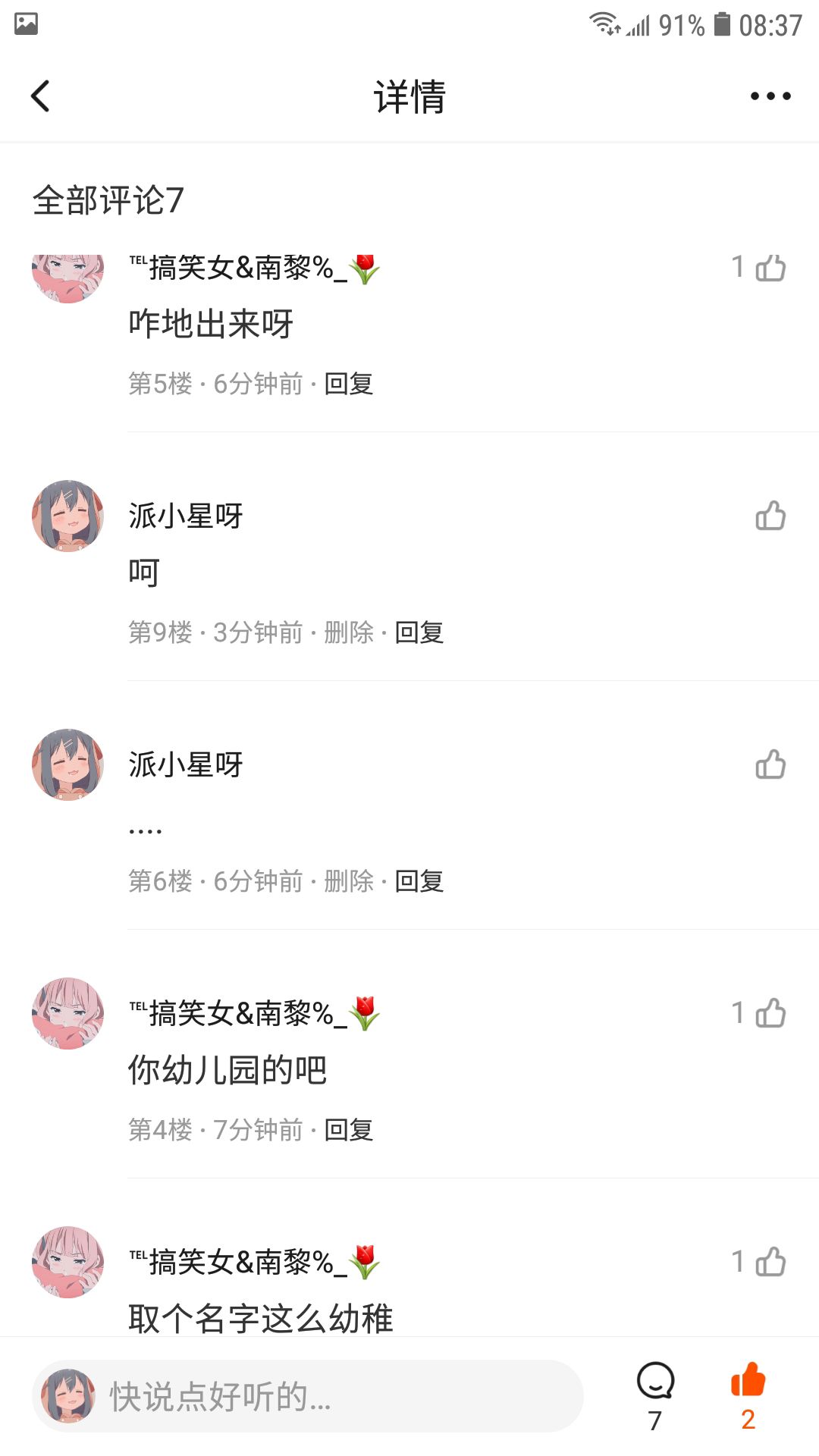The image size is (819, 1456).
Task: Delete the 第9楼 comment
Action: tap(349, 632)
